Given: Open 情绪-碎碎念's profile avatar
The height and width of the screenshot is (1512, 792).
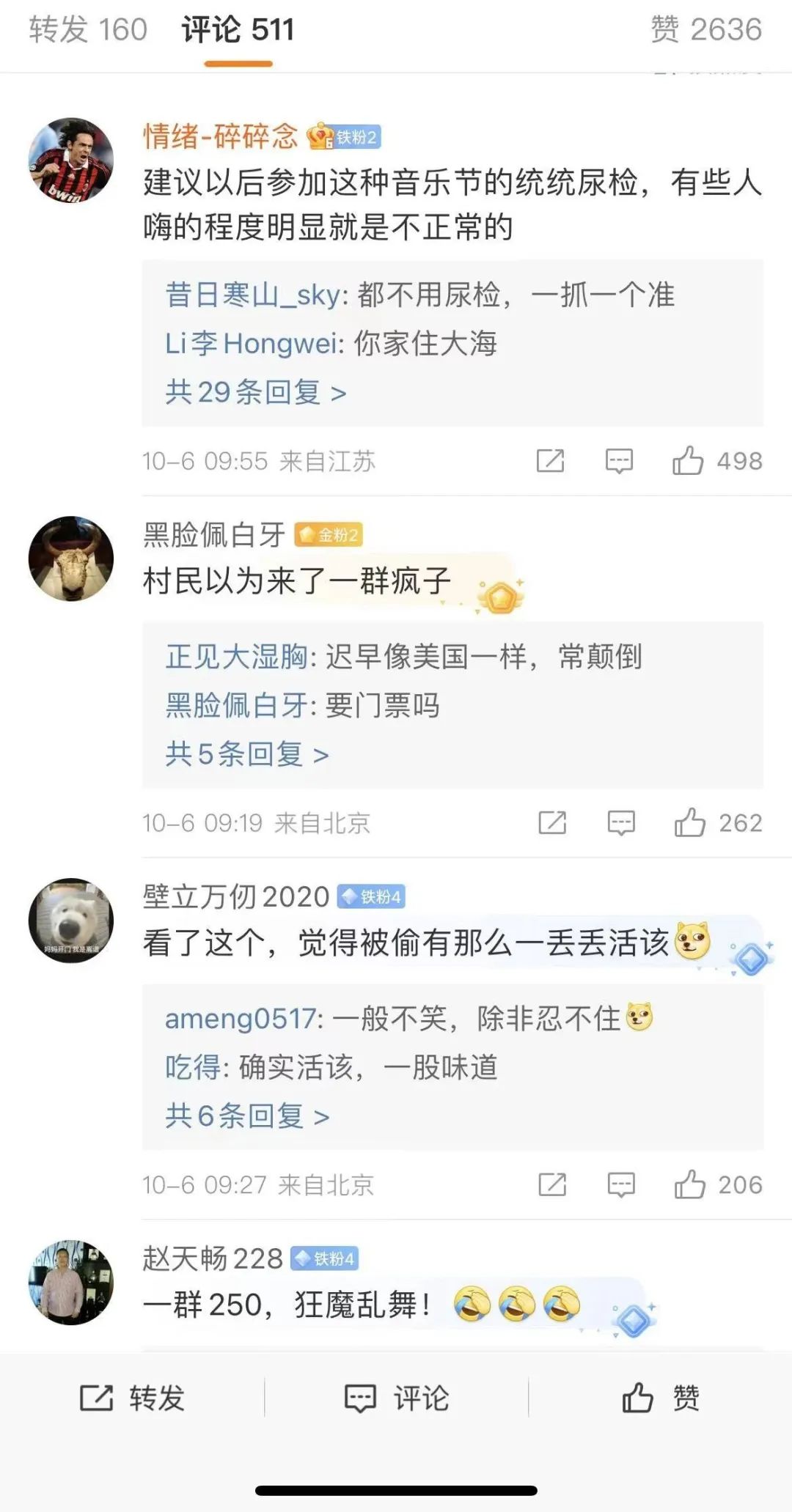Looking at the screenshot, I should (x=71, y=160).
